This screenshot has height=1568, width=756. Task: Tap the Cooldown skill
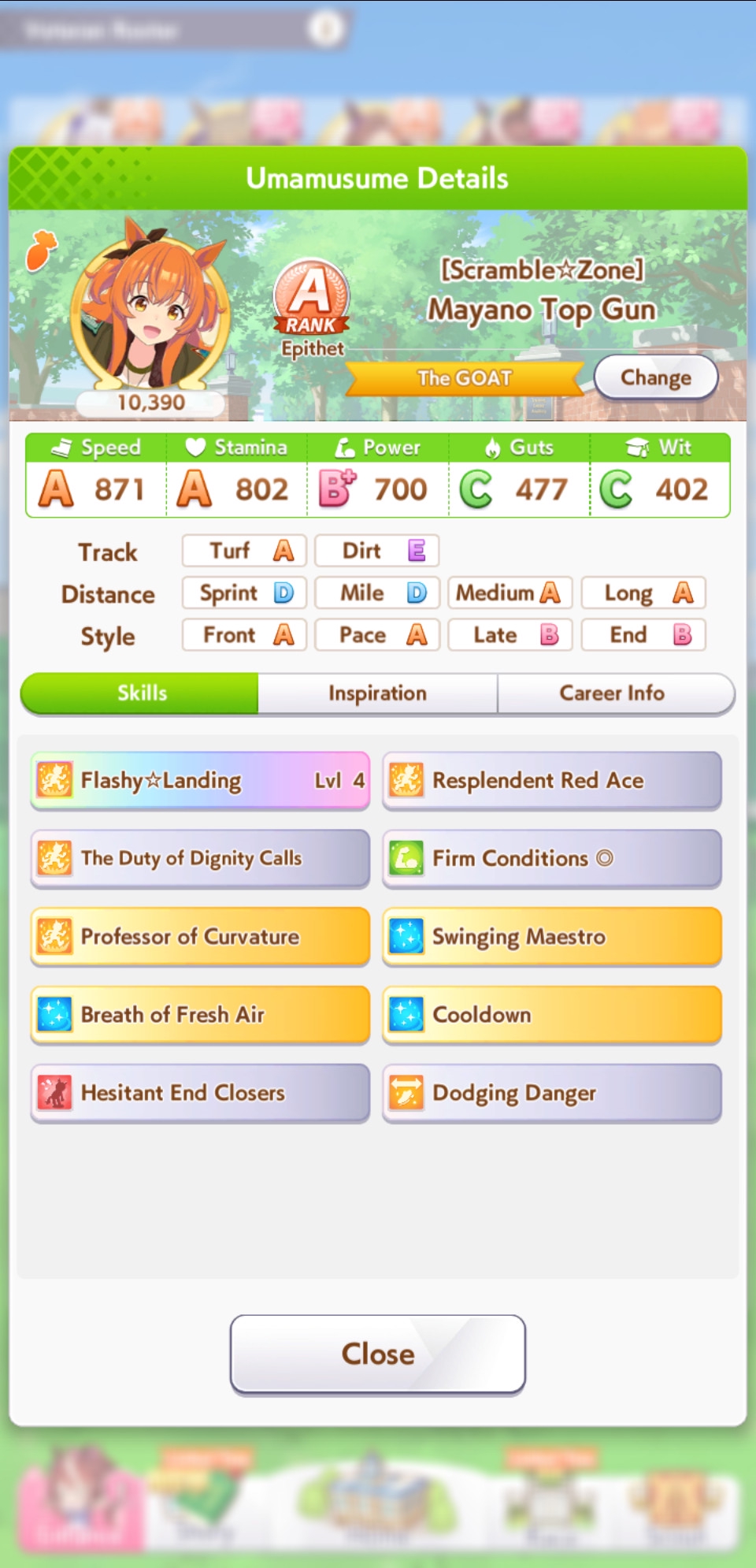552,1014
